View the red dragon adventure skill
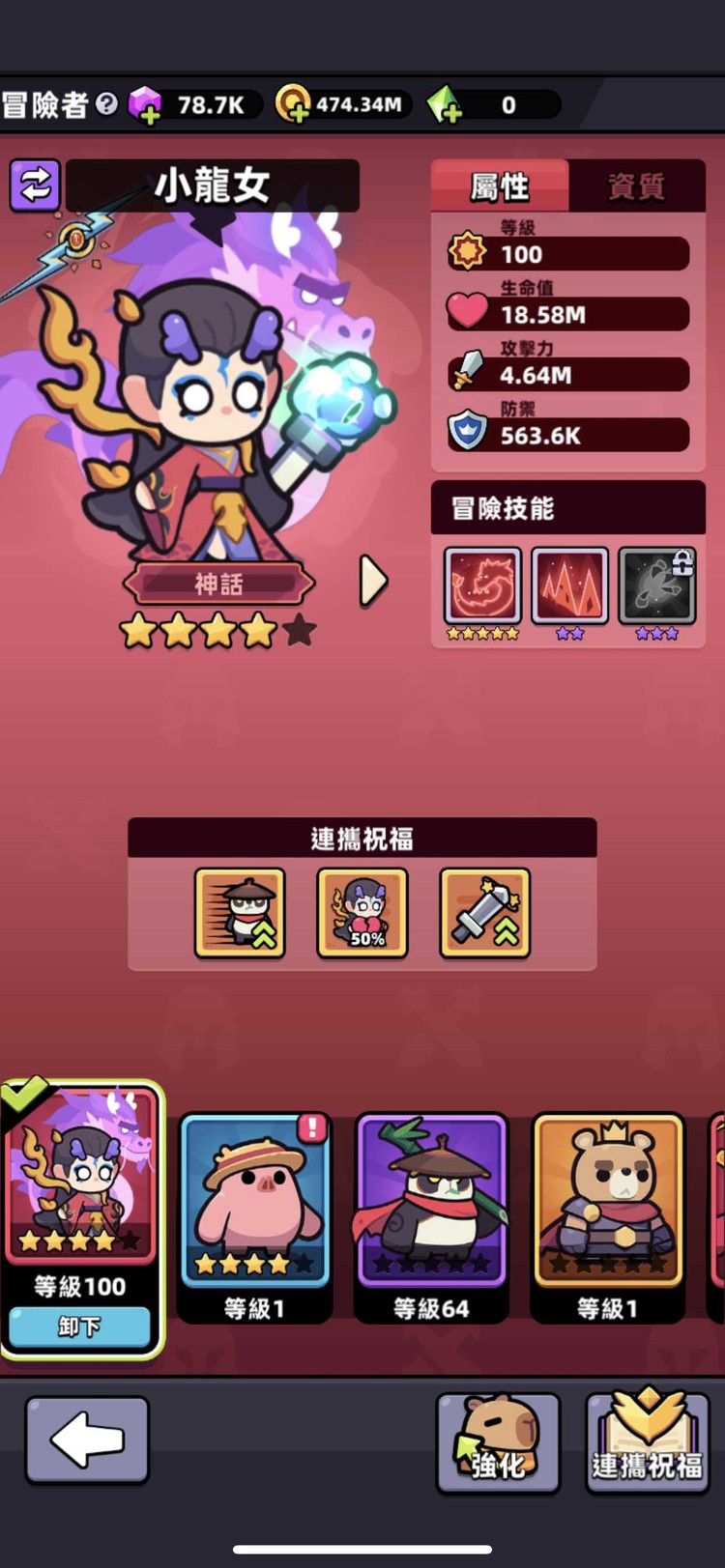 482,585
